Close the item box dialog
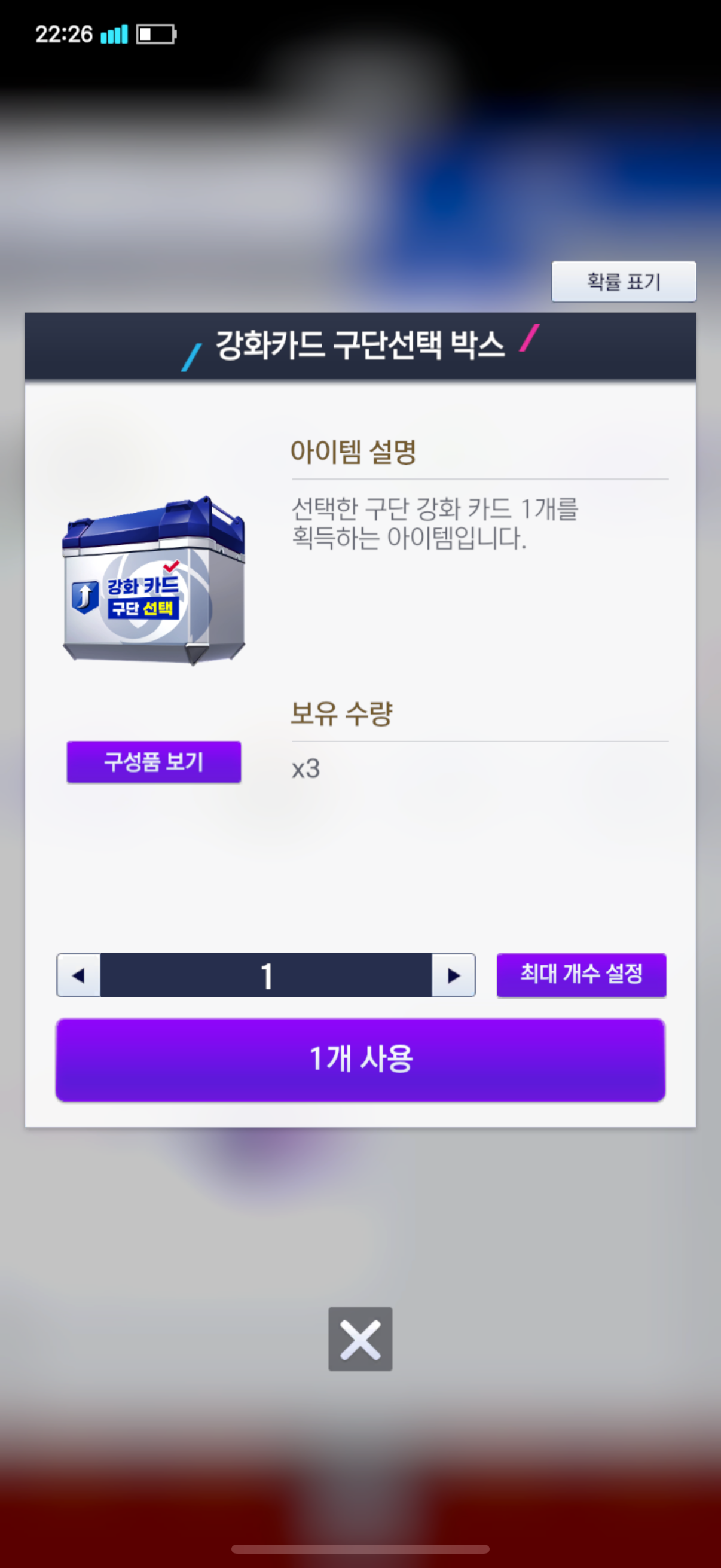The height and width of the screenshot is (1568, 721). click(360, 1338)
